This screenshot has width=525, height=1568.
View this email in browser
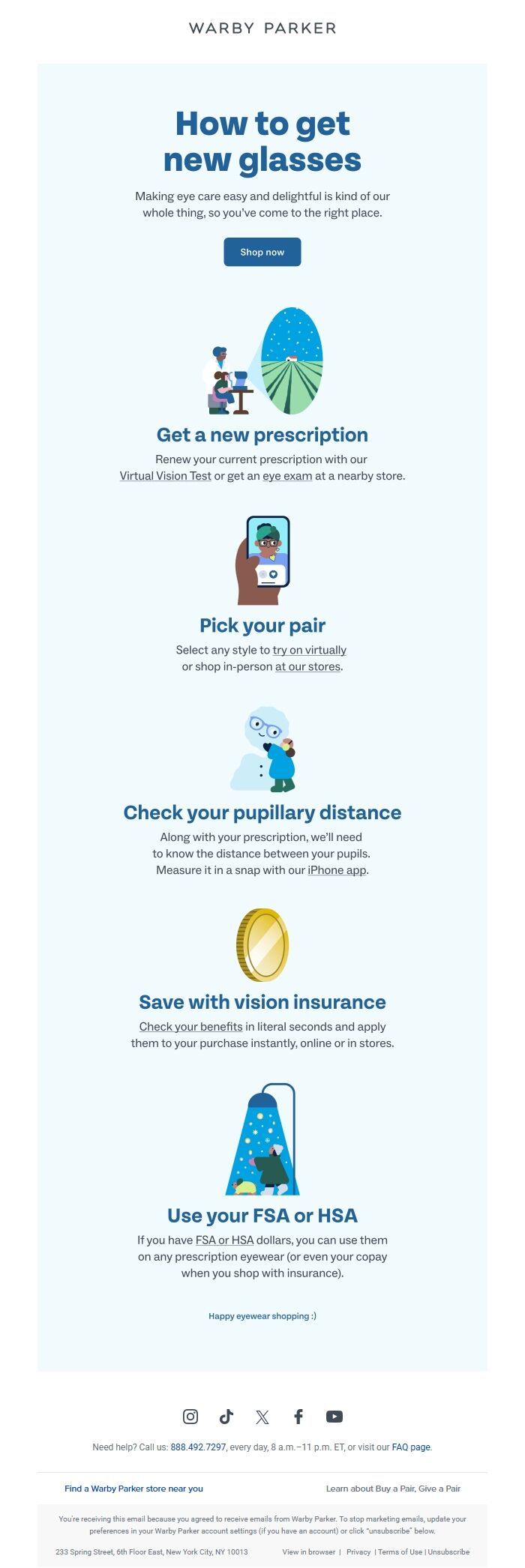point(308,1552)
